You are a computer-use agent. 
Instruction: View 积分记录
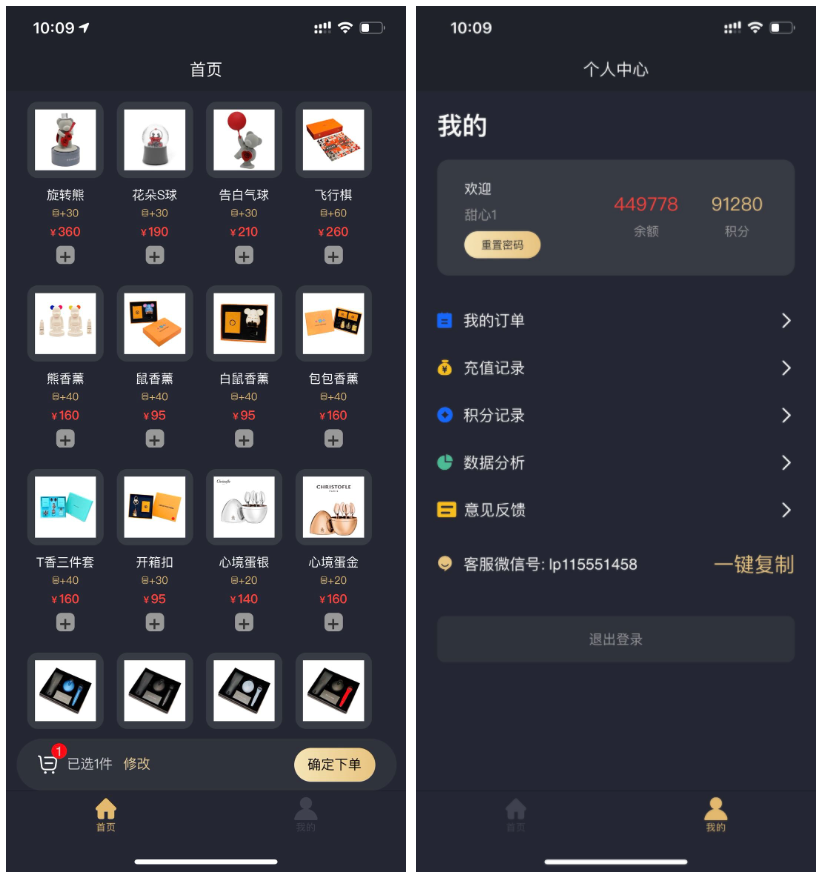point(615,415)
